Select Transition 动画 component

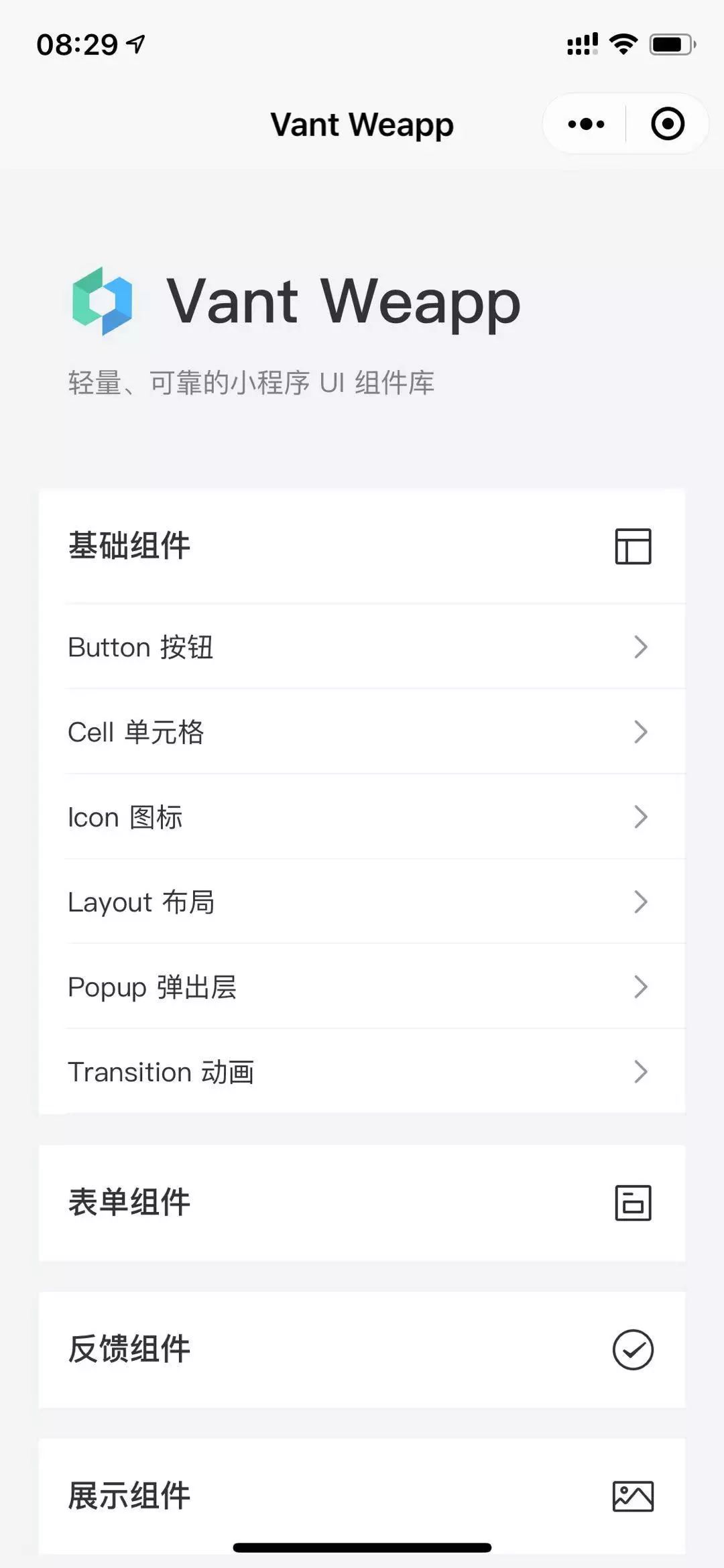(x=362, y=1072)
